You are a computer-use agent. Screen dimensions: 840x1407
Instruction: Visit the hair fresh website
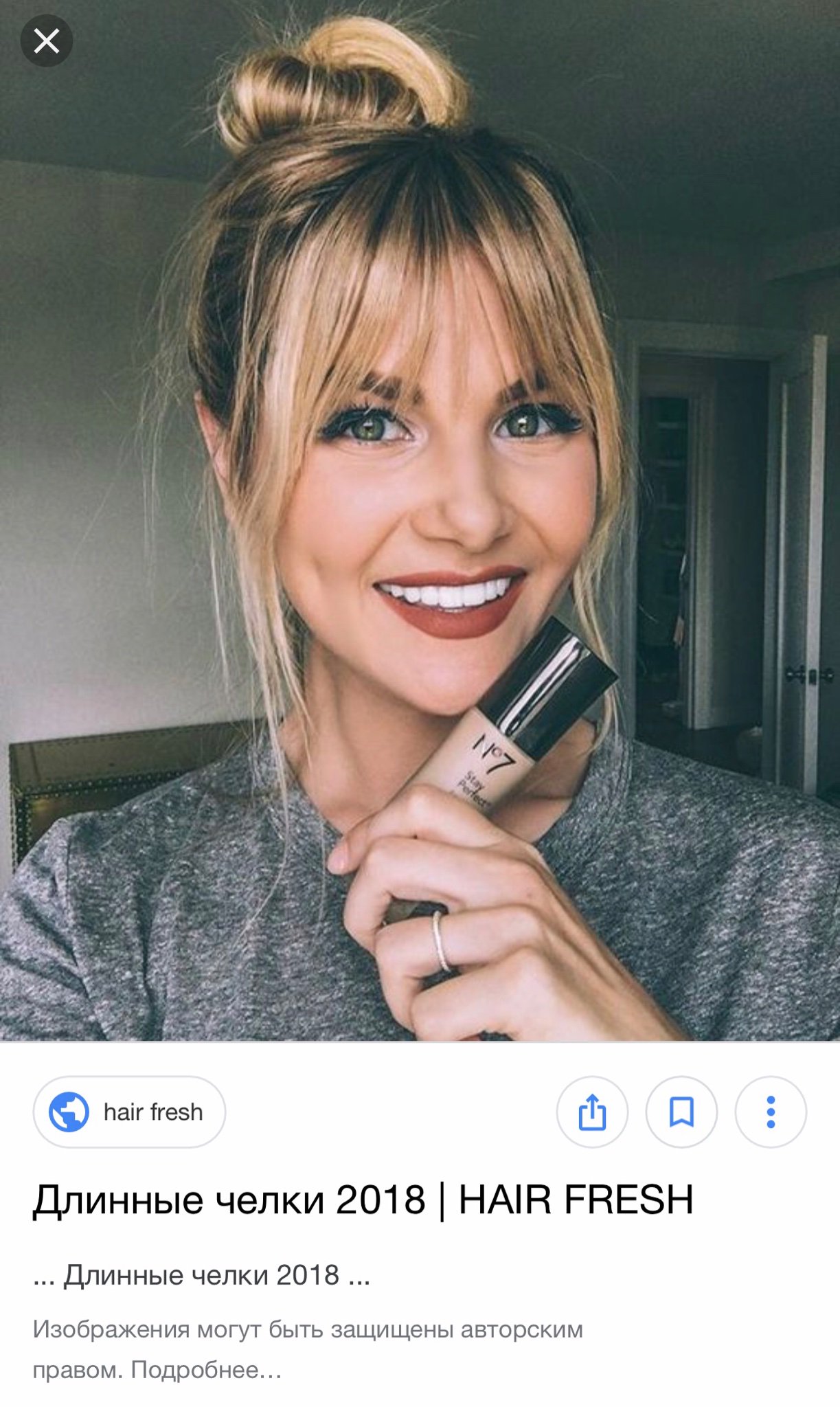coord(129,1112)
